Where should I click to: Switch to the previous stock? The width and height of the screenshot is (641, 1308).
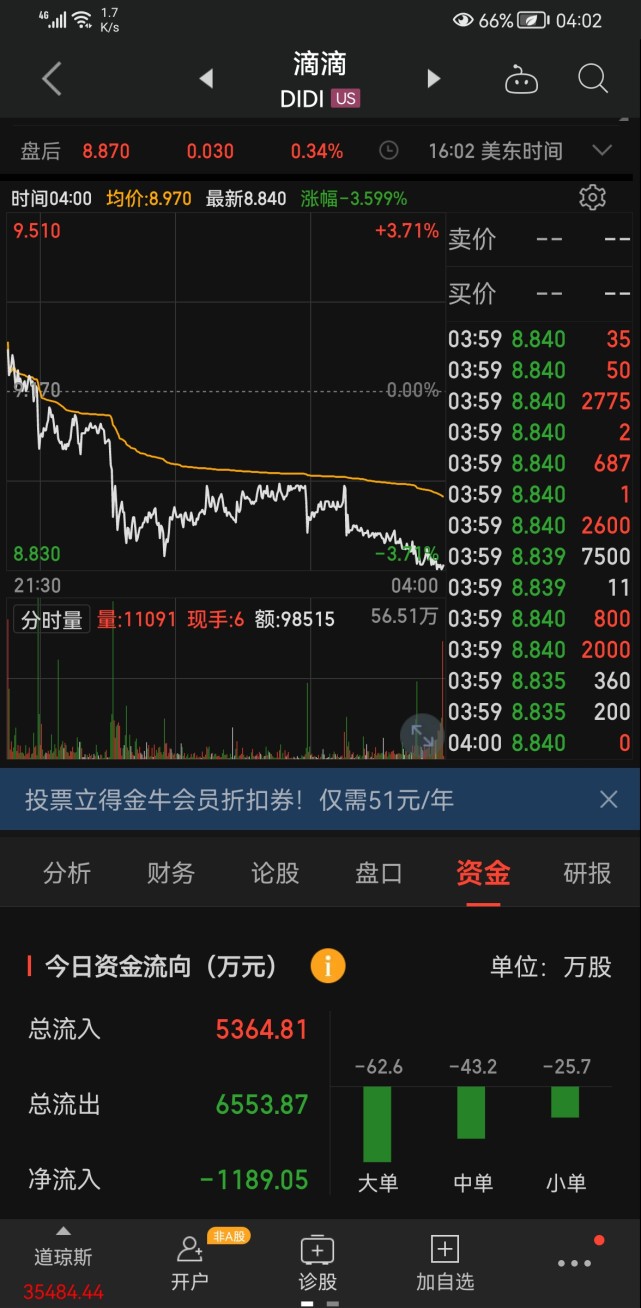point(206,78)
